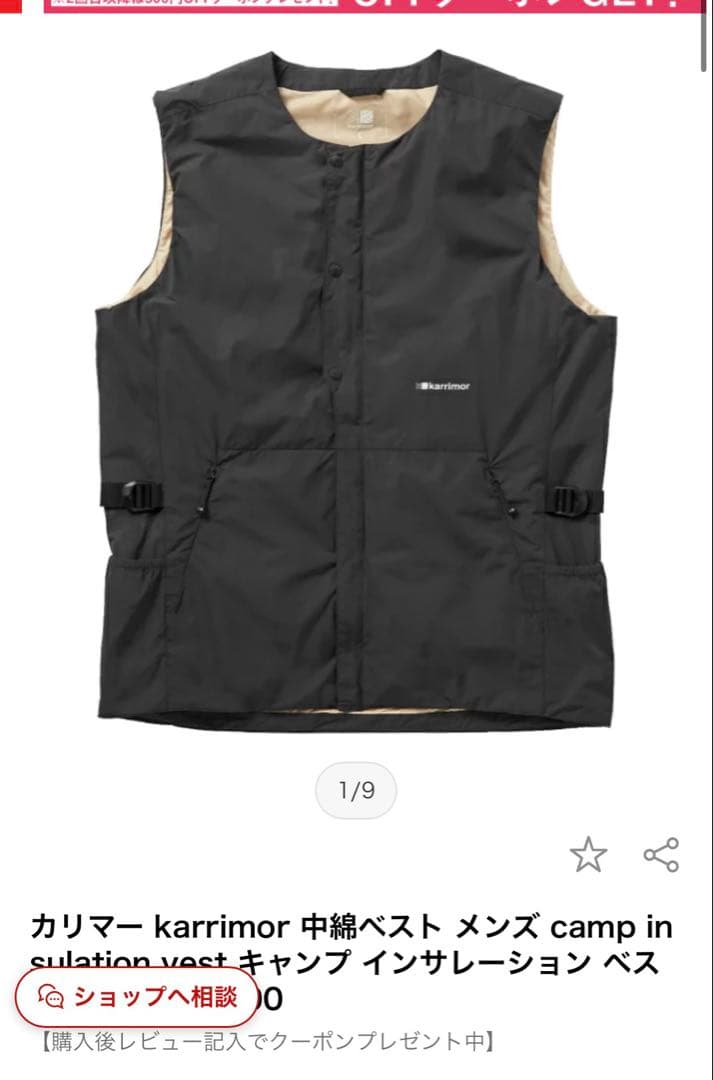
Task: Tap ショップへ相談 to consult the shop
Action: [137, 996]
